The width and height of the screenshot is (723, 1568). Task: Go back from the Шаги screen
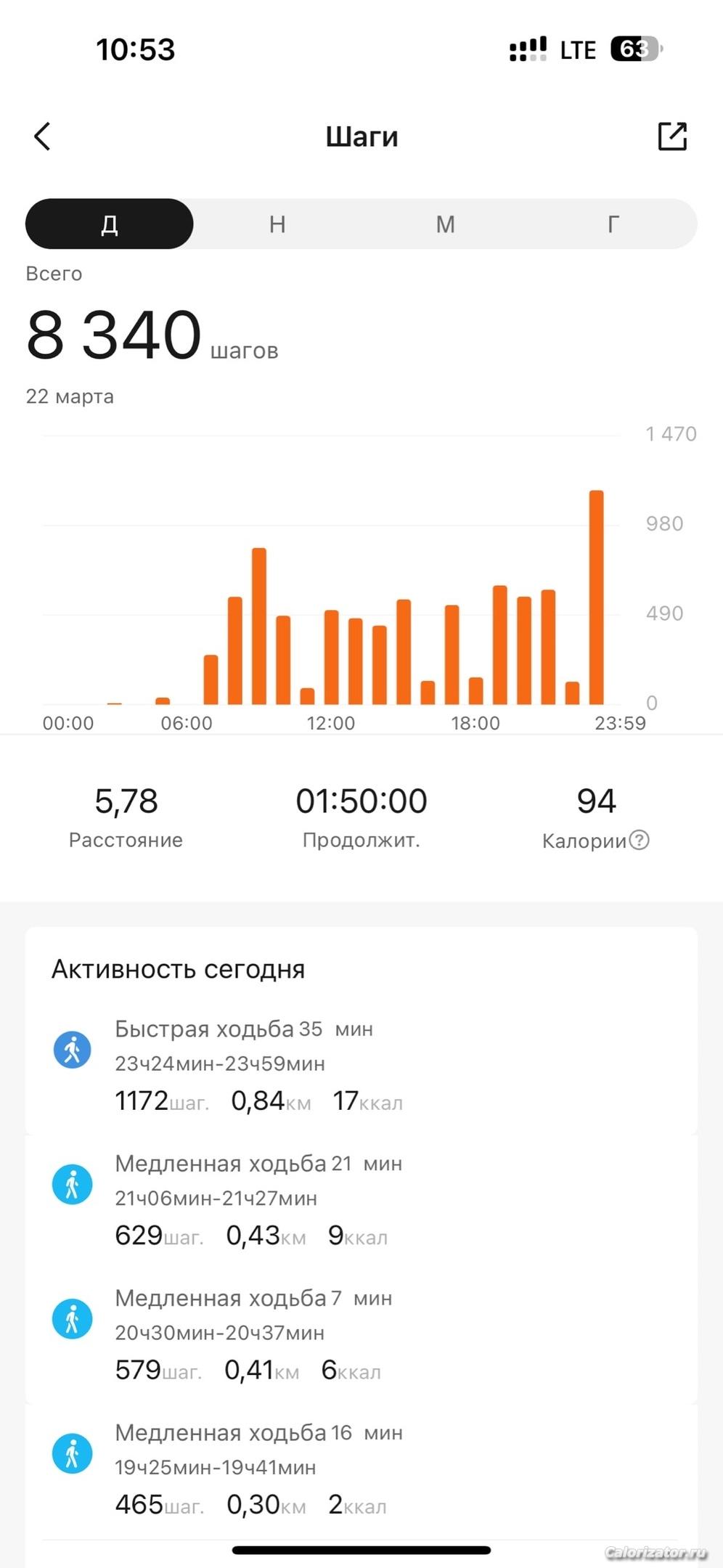[43, 136]
